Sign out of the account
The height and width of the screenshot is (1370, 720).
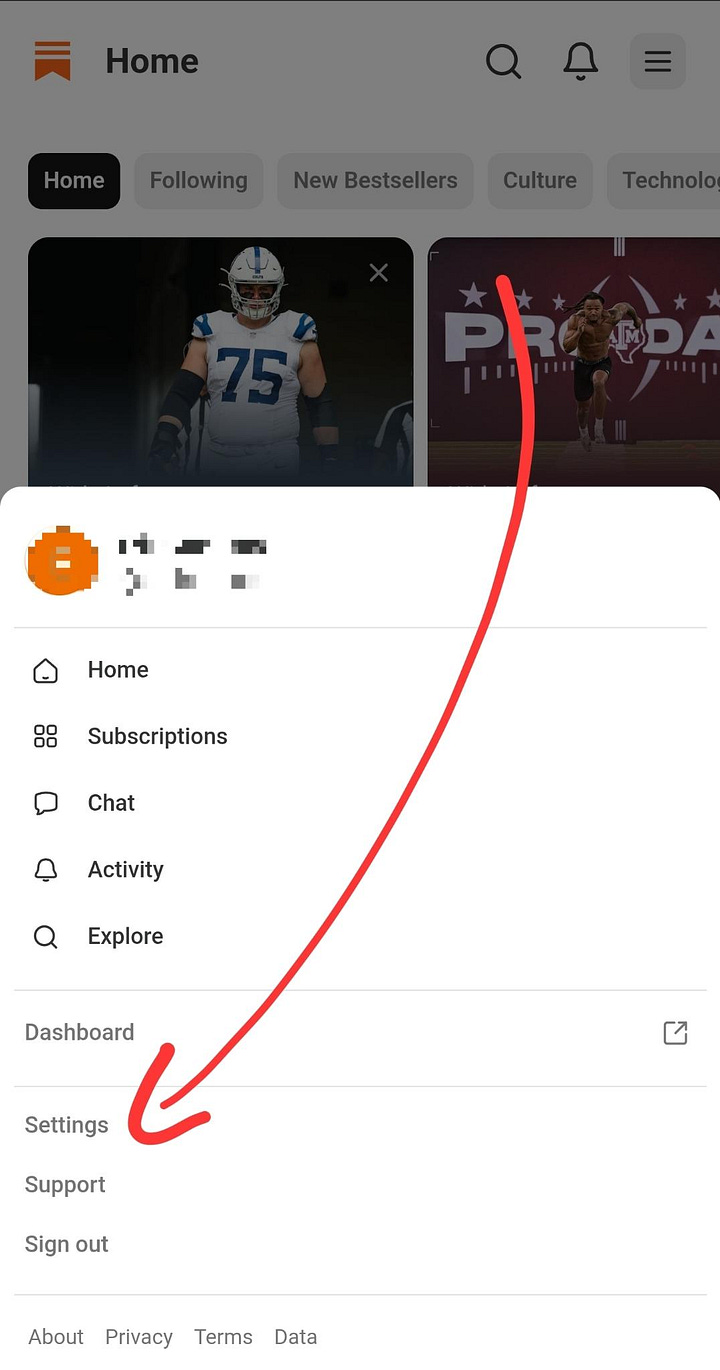pyautogui.click(x=66, y=1245)
